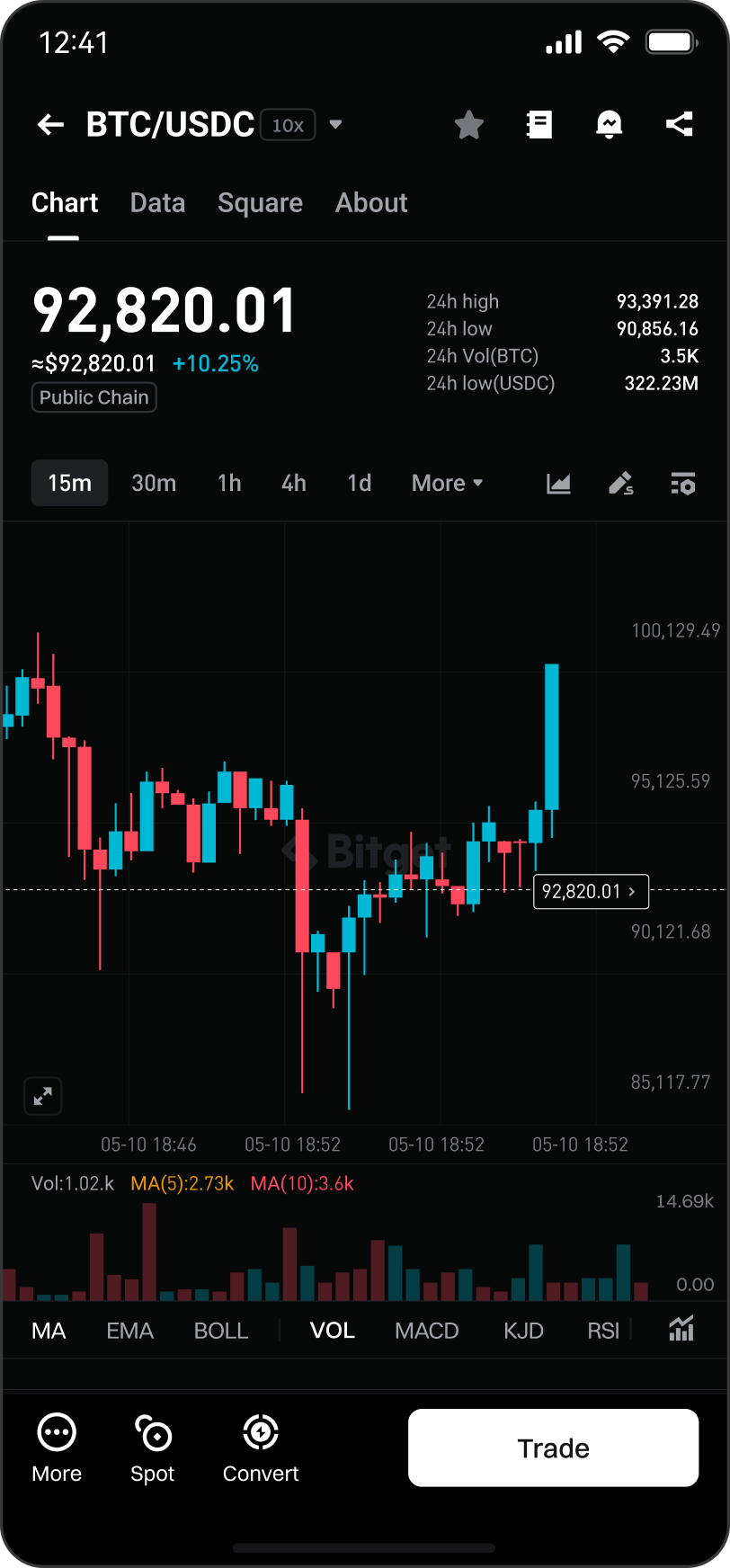Screen dimensions: 730x1568
Task: Open the About tab
Action: point(371,203)
